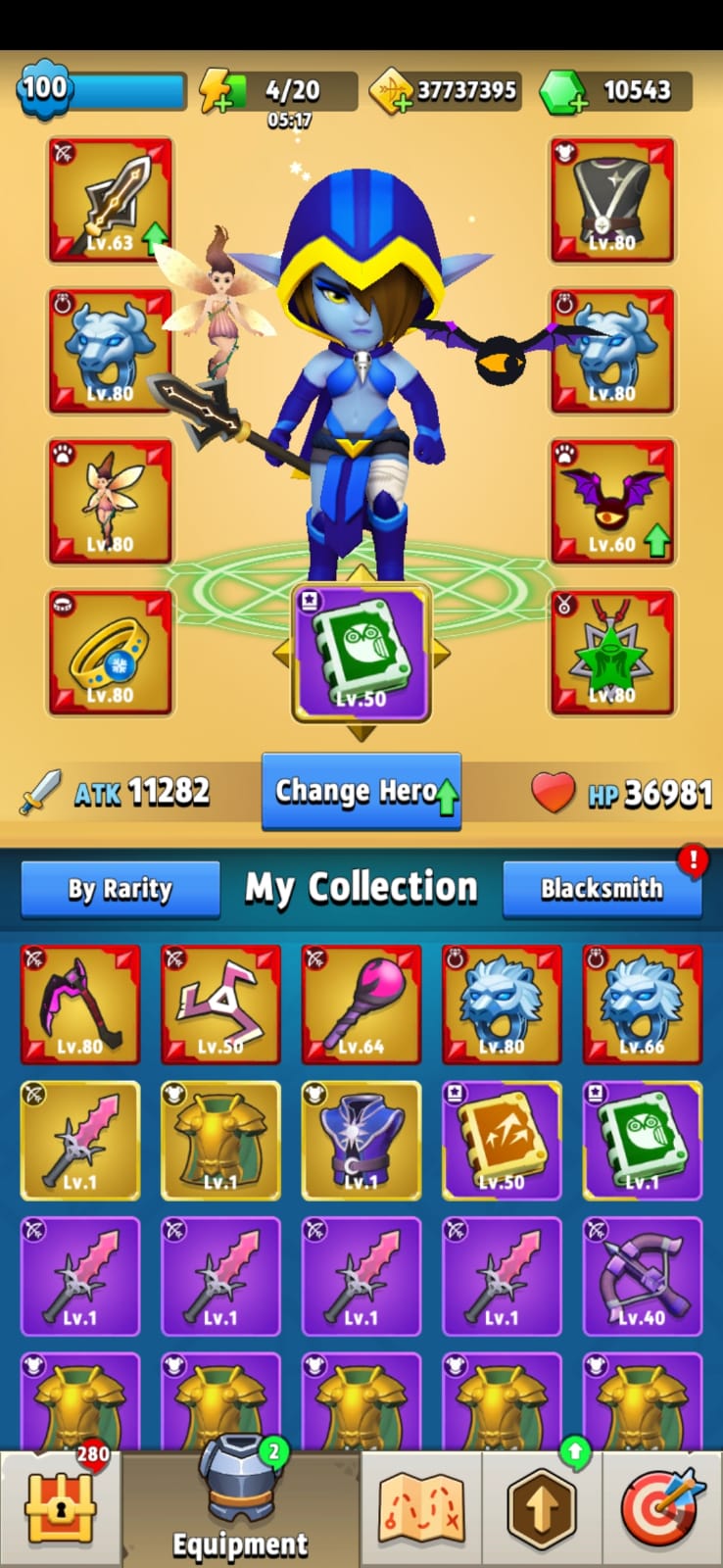Open equipped fairy pet Lv.80
The image size is (723, 1568).
tap(111, 502)
